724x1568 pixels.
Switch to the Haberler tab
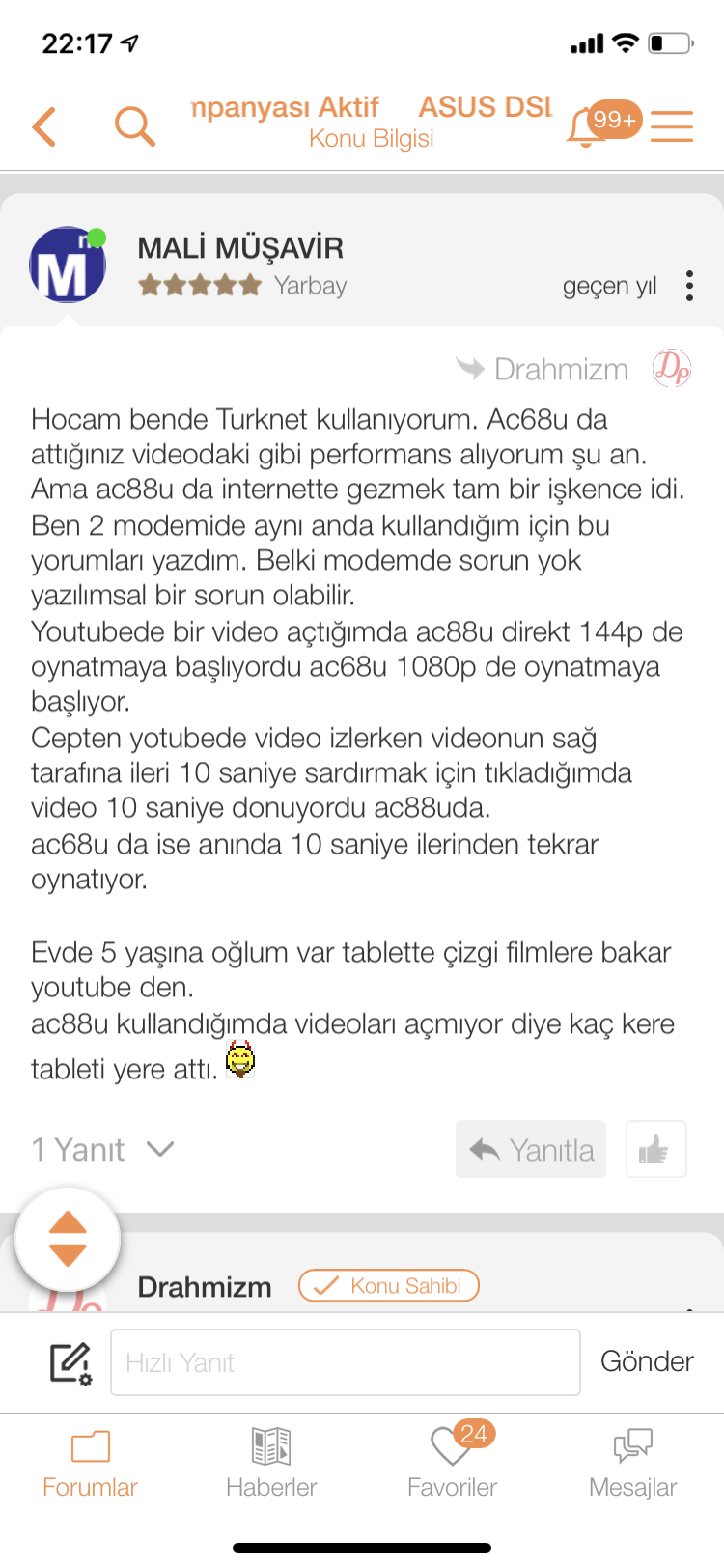point(271,1463)
